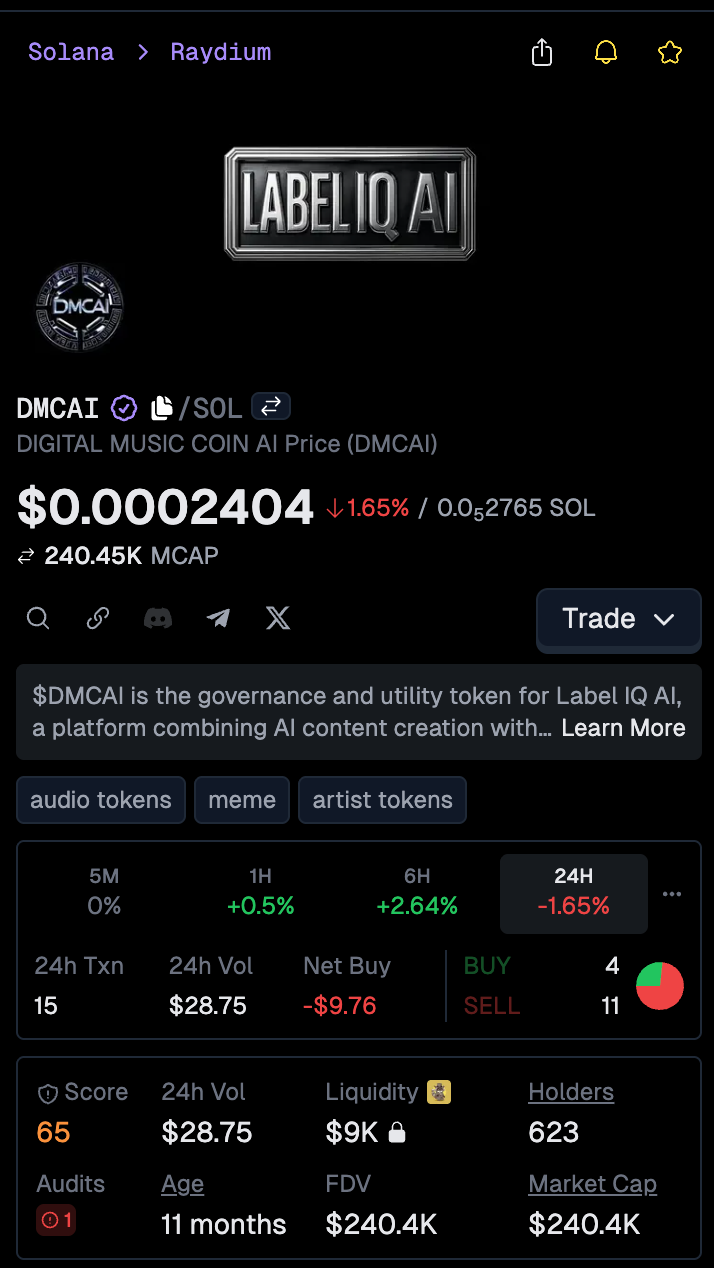Switch to the 1H timeframe tab
The width and height of the screenshot is (714, 1268).
[x=260, y=891]
